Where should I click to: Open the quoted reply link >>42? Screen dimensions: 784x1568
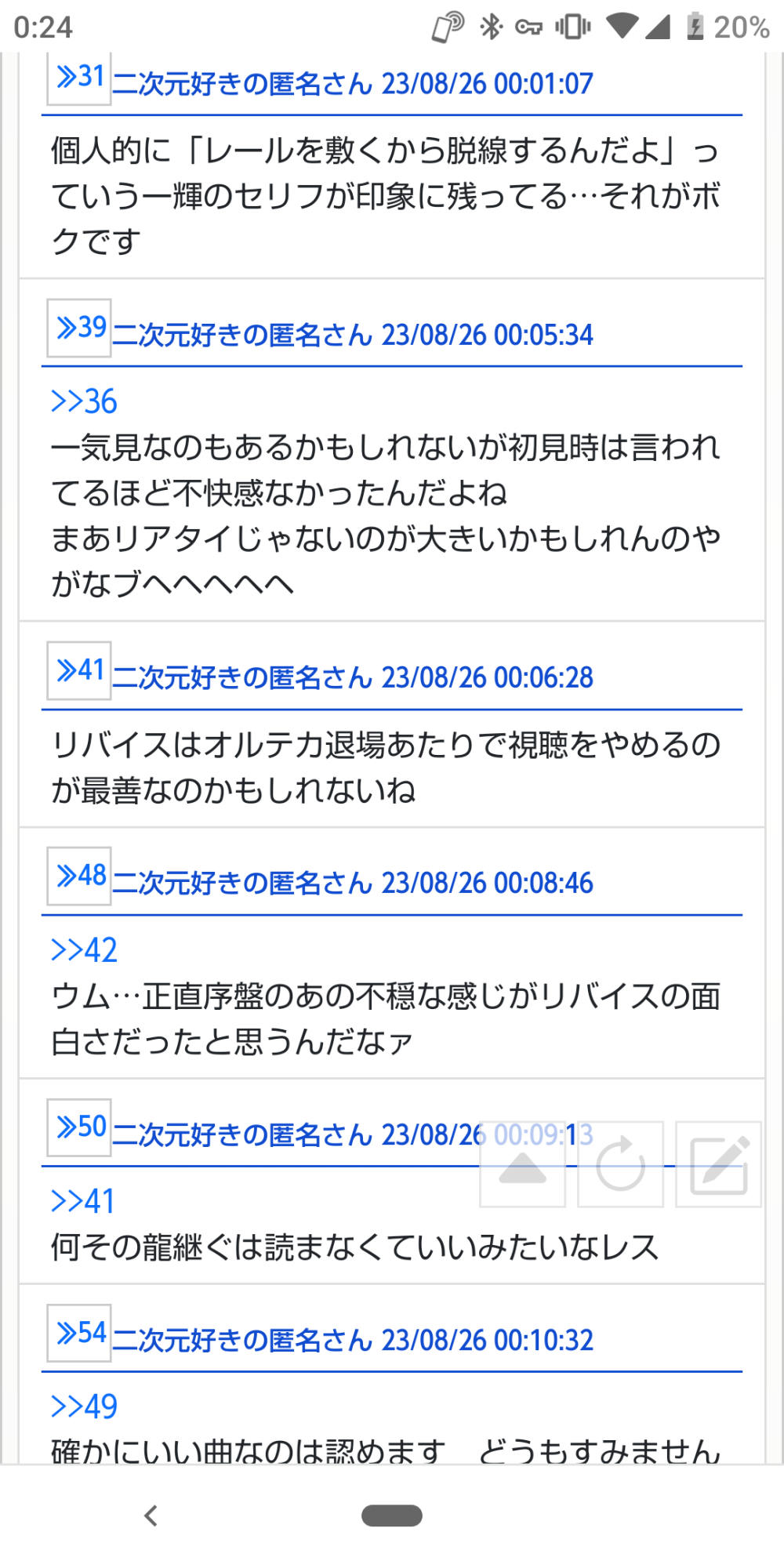84,950
